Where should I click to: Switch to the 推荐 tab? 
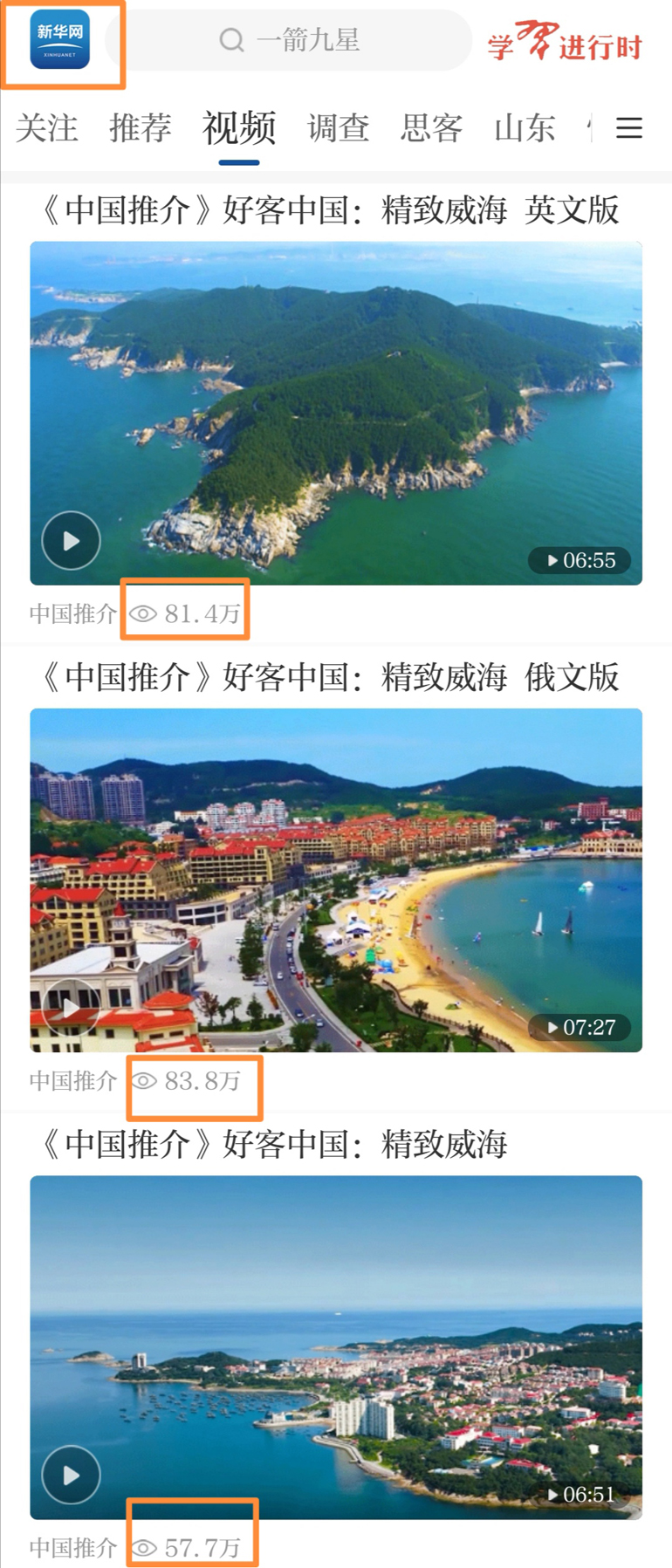141,128
